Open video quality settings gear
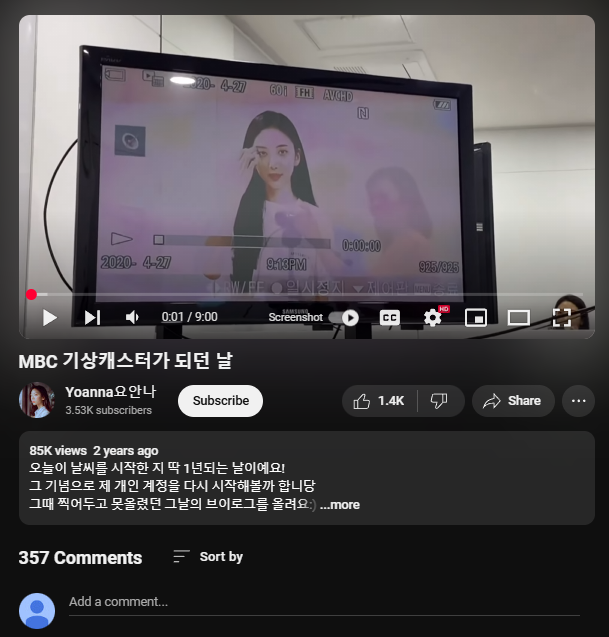This screenshot has height=637, width=609. tap(433, 317)
